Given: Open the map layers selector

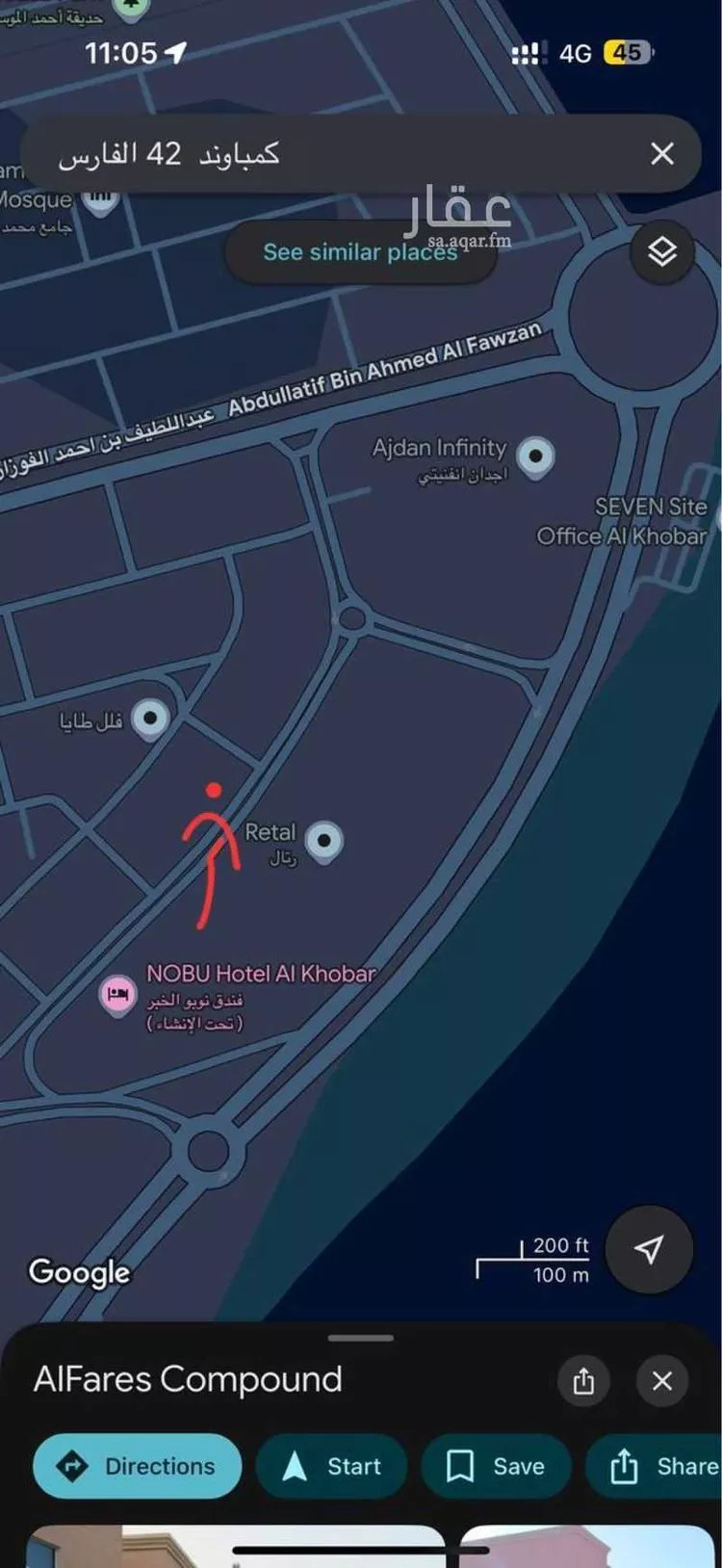Looking at the screenshot, I should [661, 252].
